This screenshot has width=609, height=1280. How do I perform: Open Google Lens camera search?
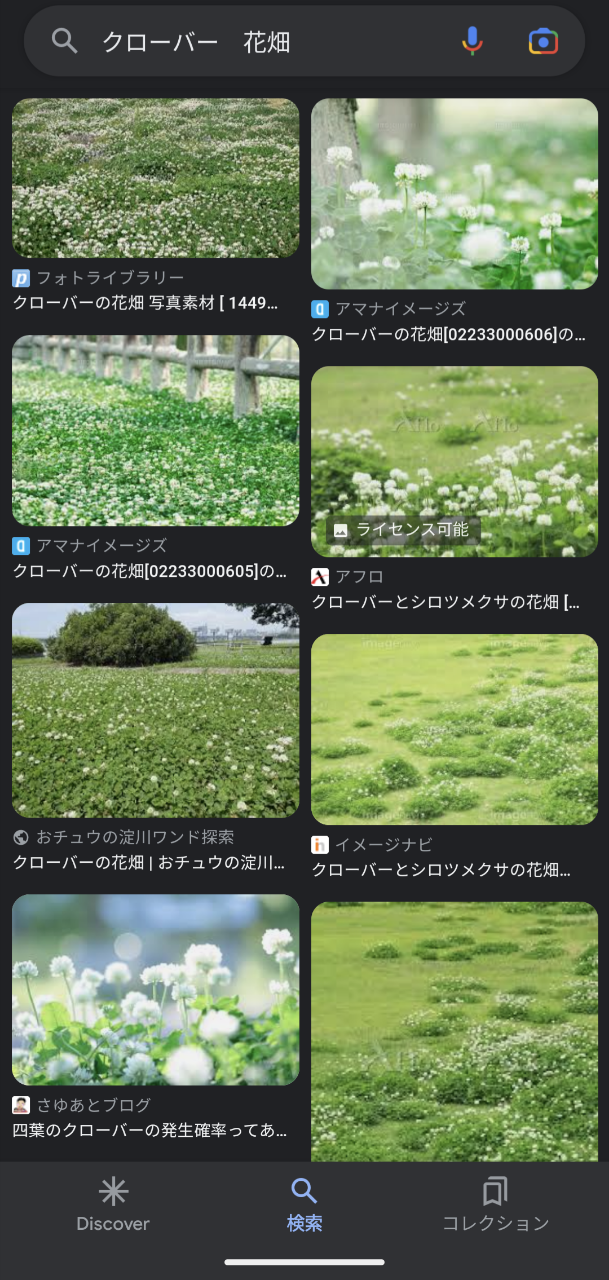pos(543,41)
